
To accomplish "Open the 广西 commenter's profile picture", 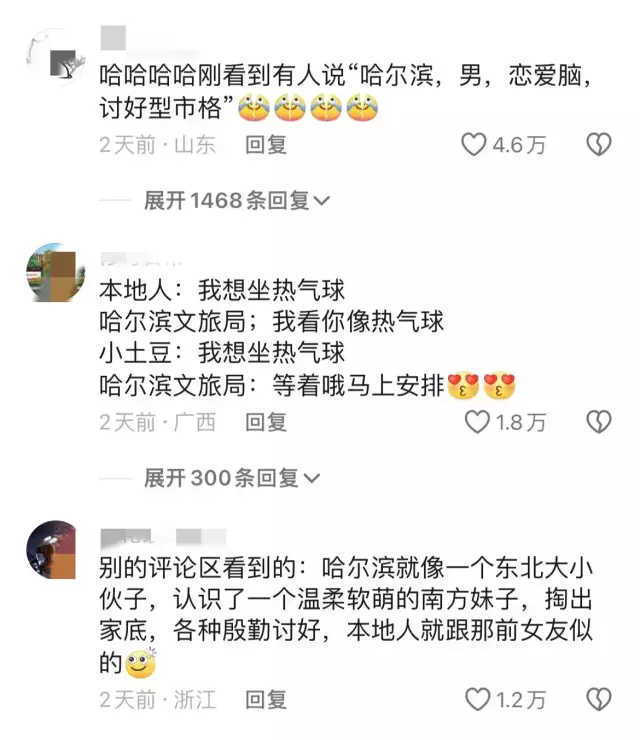I will 55,270.
